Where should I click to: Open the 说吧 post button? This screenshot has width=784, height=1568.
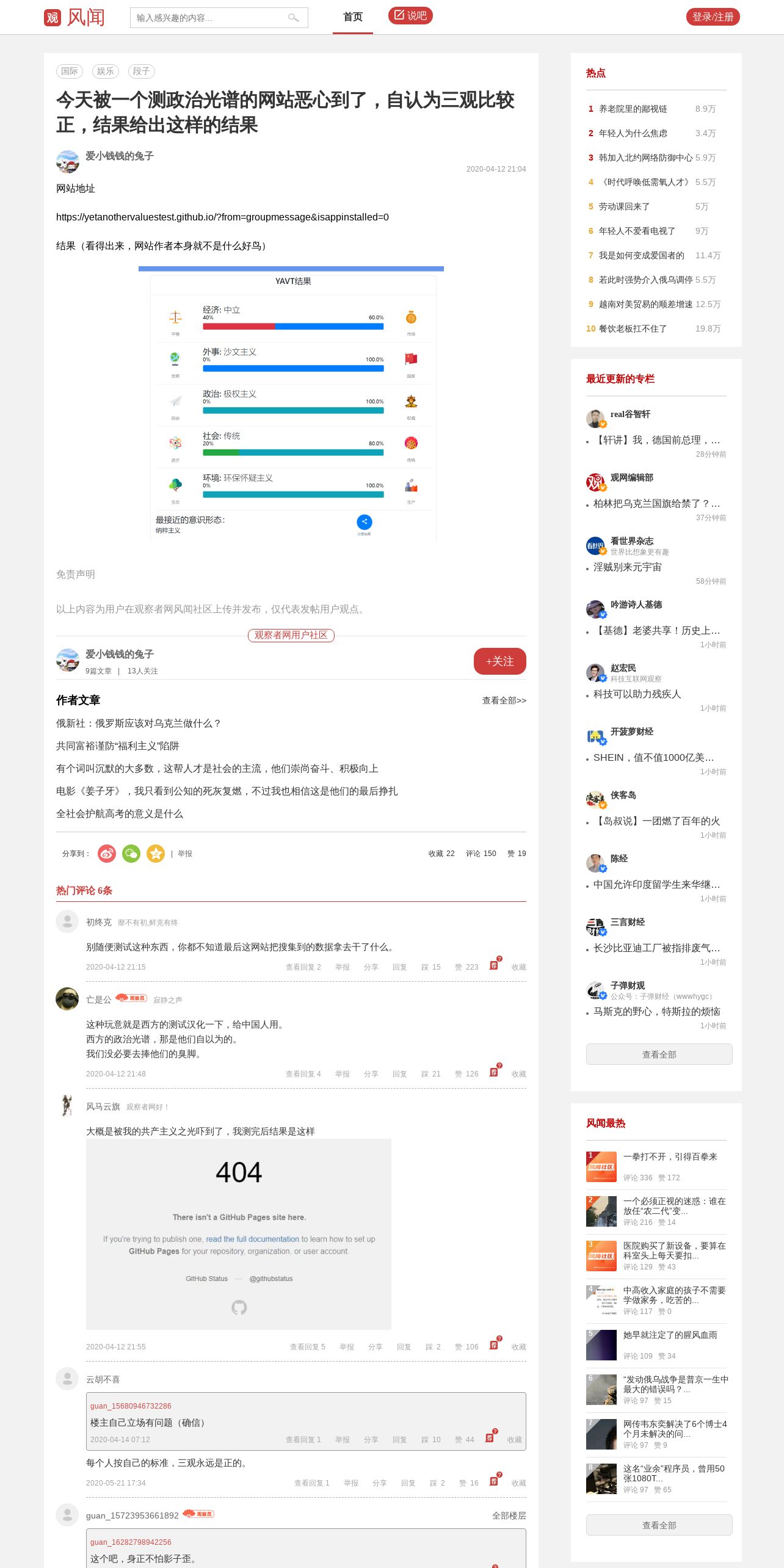coord(410,15)
